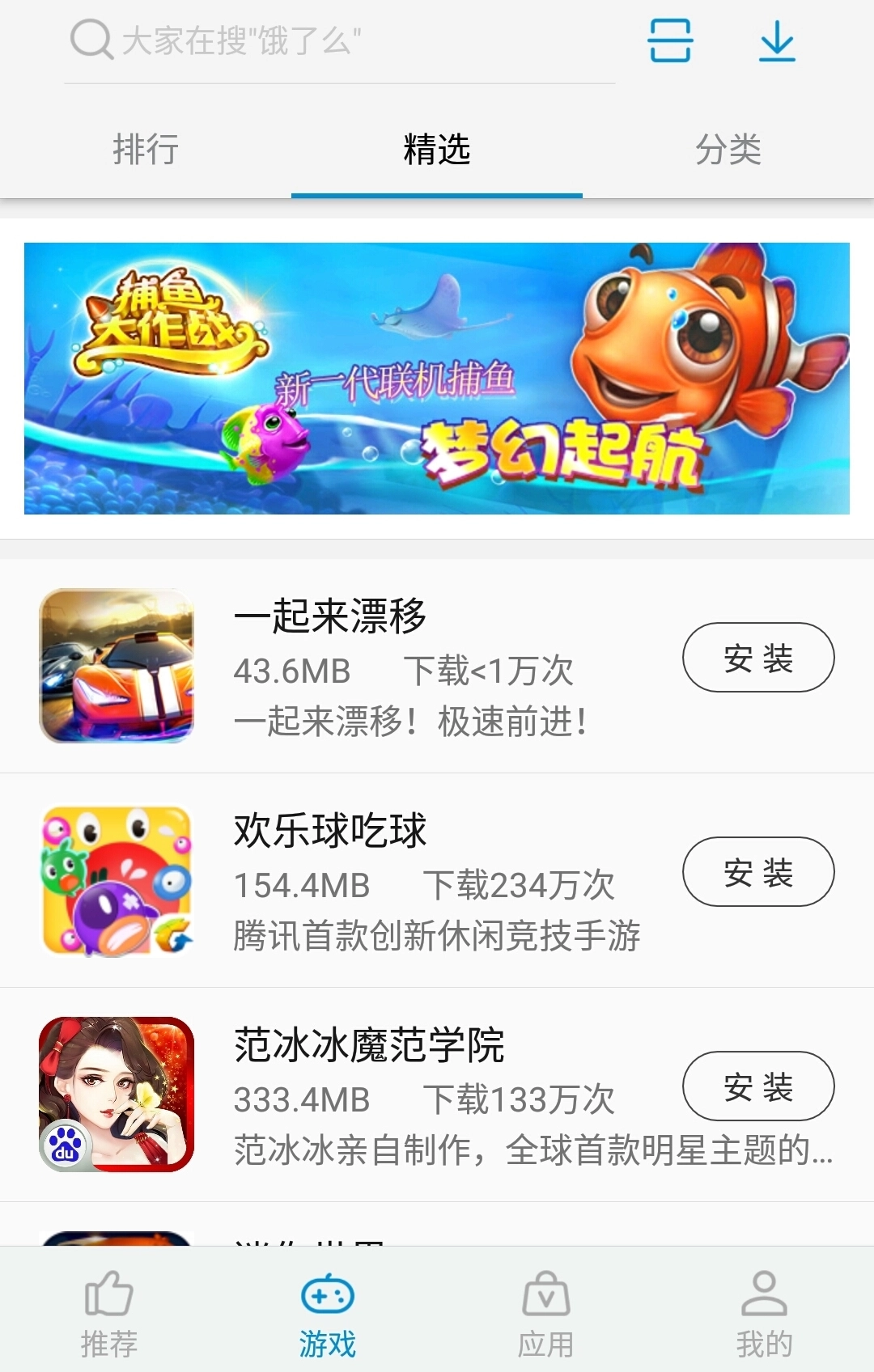Viewport: 874px width, 1372px height.
Task: Click the magnifying glass in the search bar
Action: coord(91,39)
